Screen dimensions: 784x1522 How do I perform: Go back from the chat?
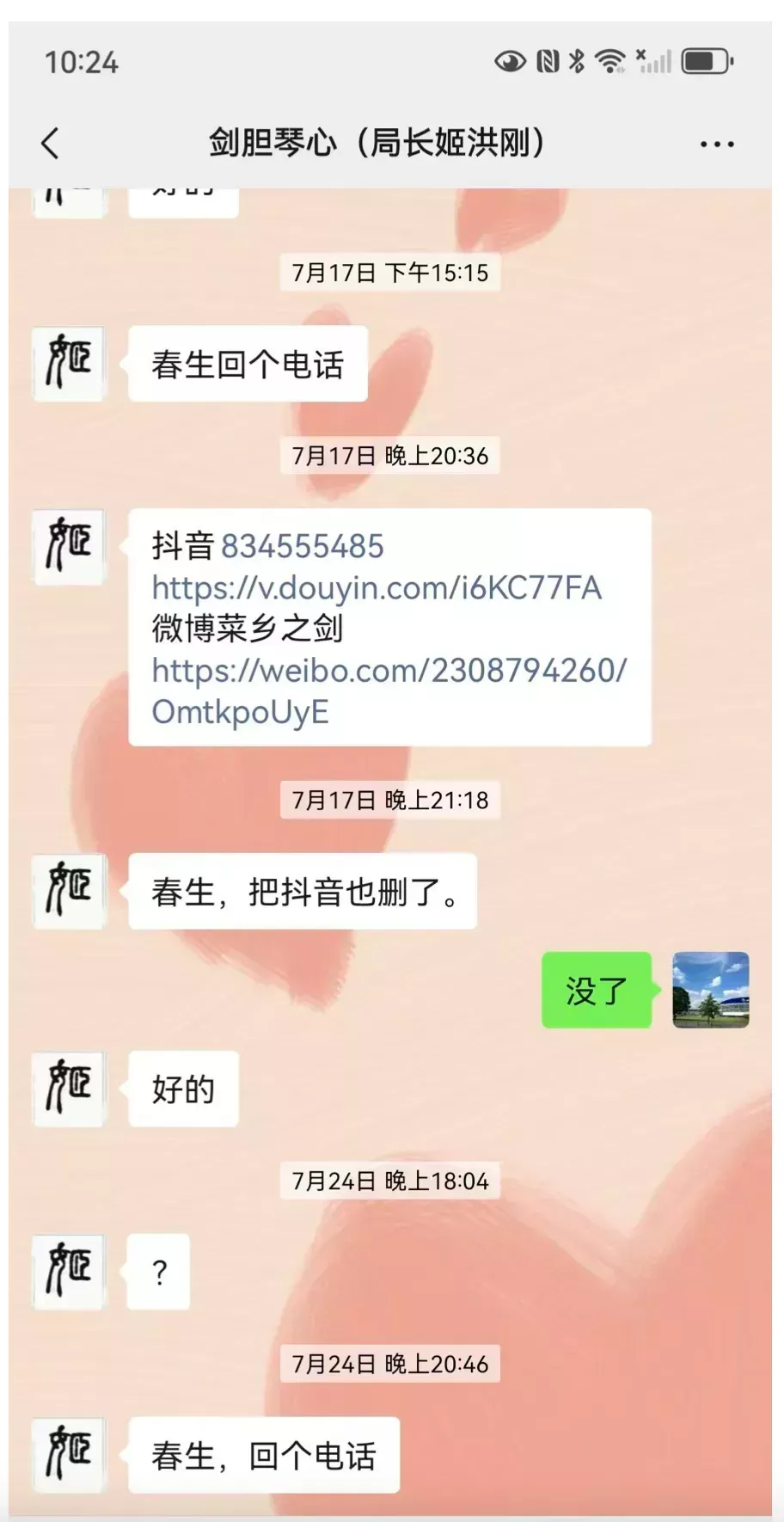coord(51,144)
